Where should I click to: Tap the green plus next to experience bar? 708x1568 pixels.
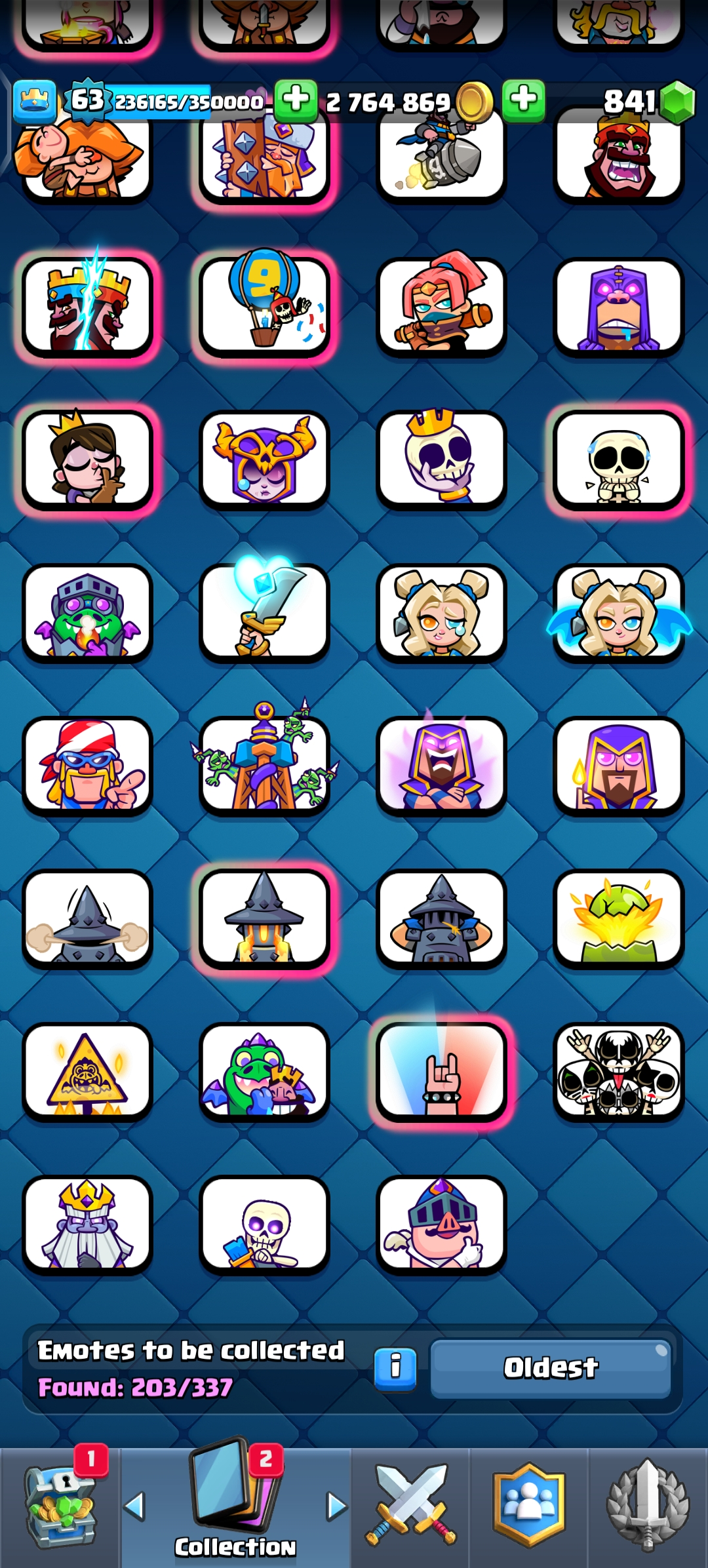point(296,101)
